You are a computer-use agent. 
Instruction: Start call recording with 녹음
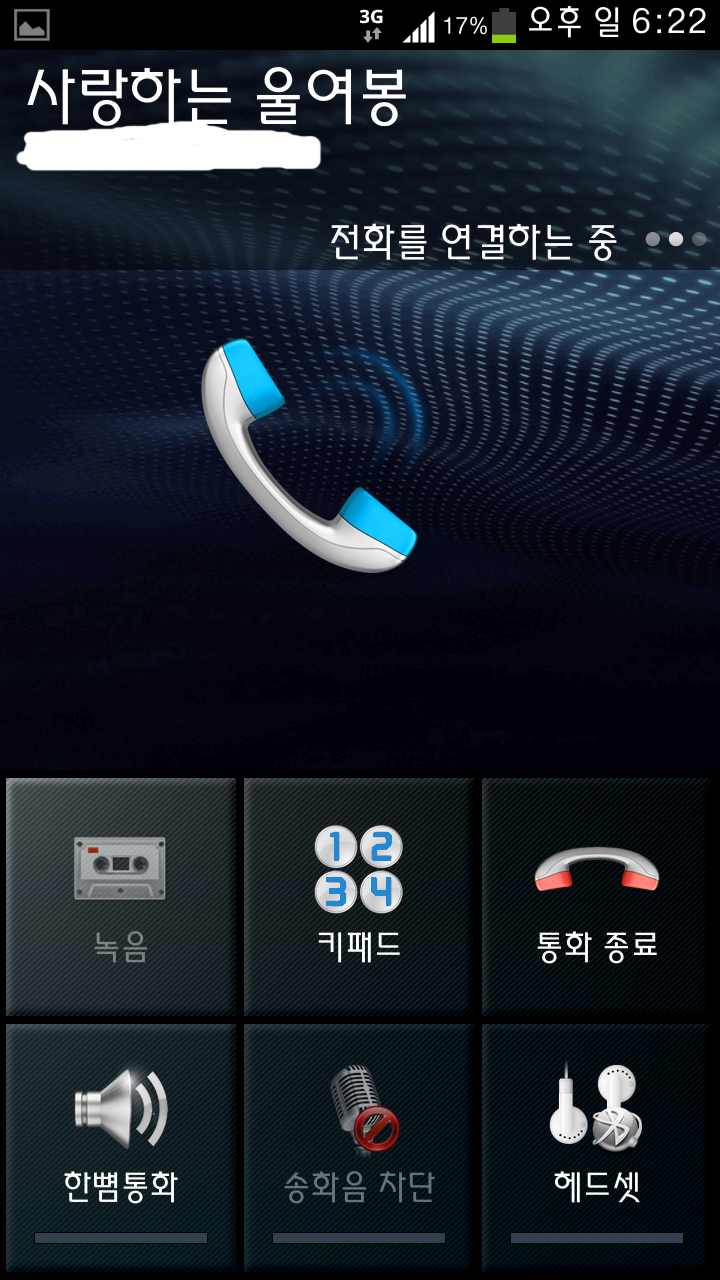coord(121,897)
